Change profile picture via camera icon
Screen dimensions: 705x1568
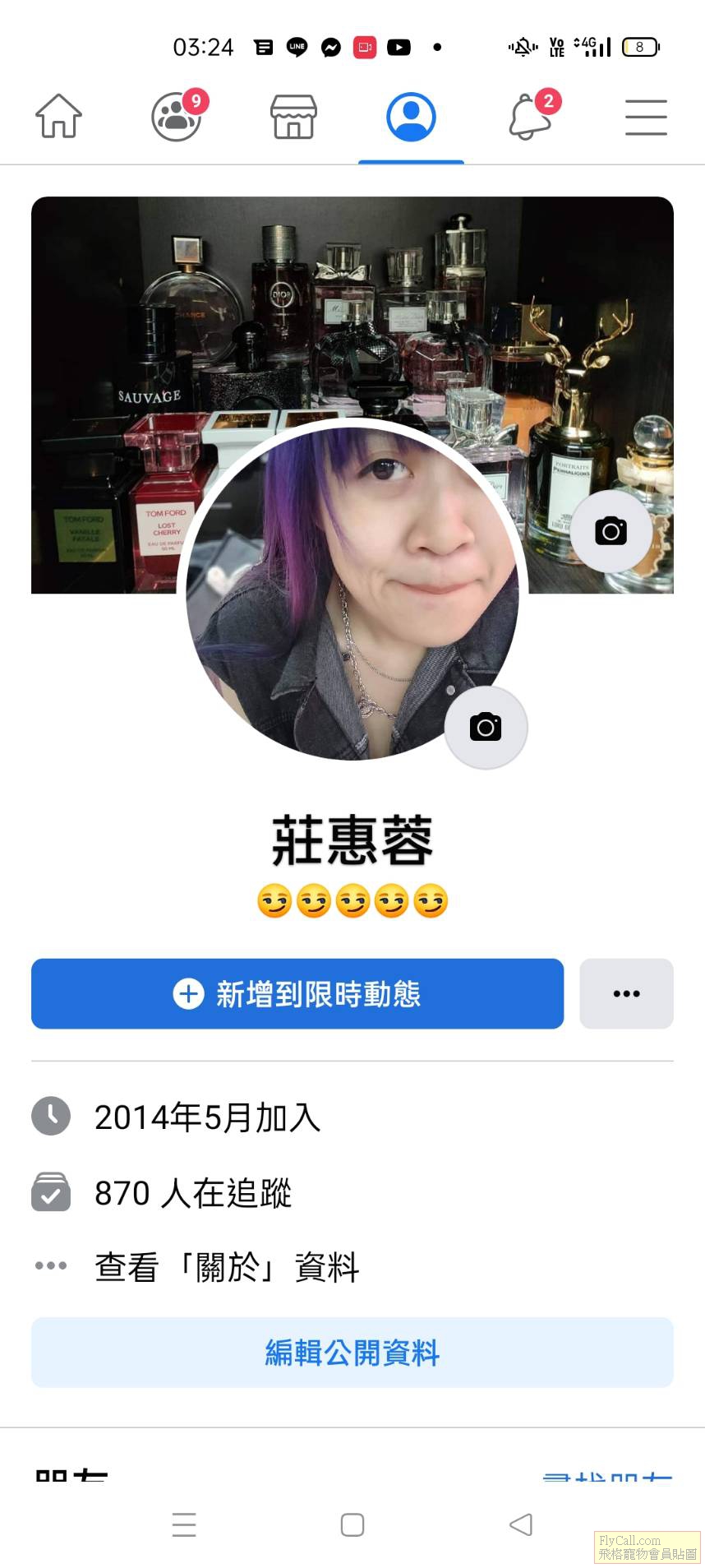point(486,727)
